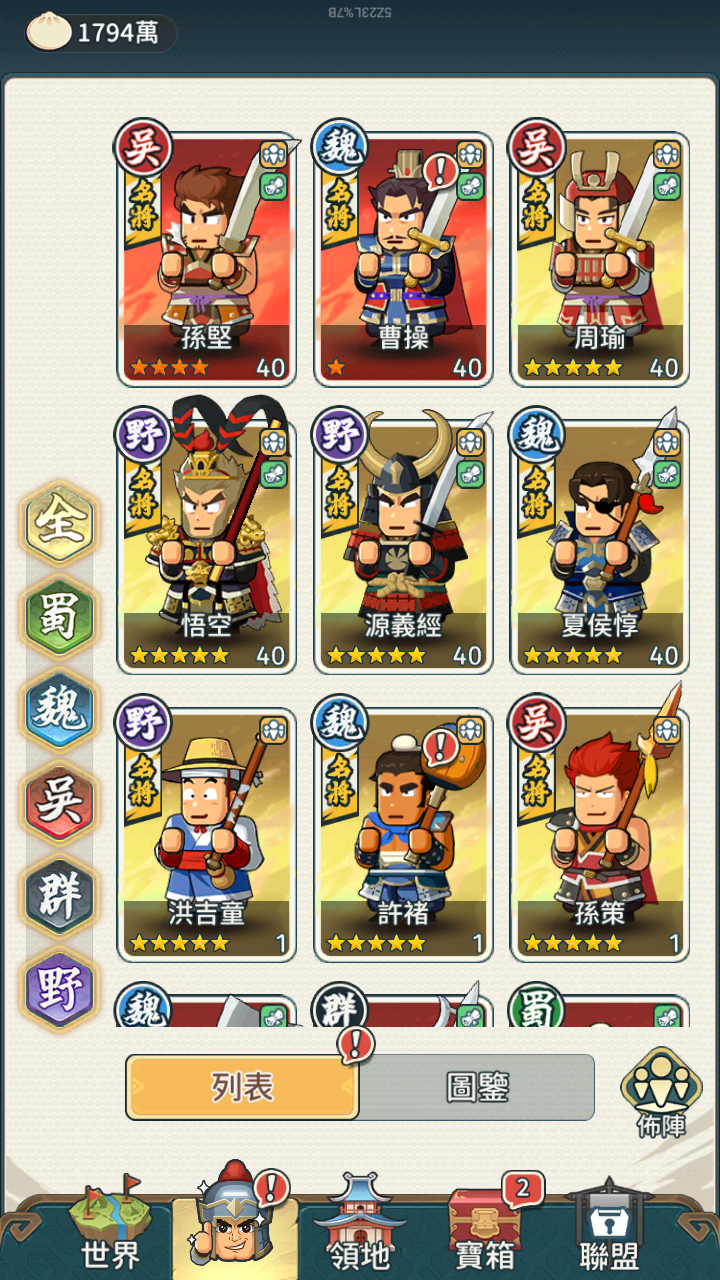Open the 孫堅 hero card

(x=207, y=260)
